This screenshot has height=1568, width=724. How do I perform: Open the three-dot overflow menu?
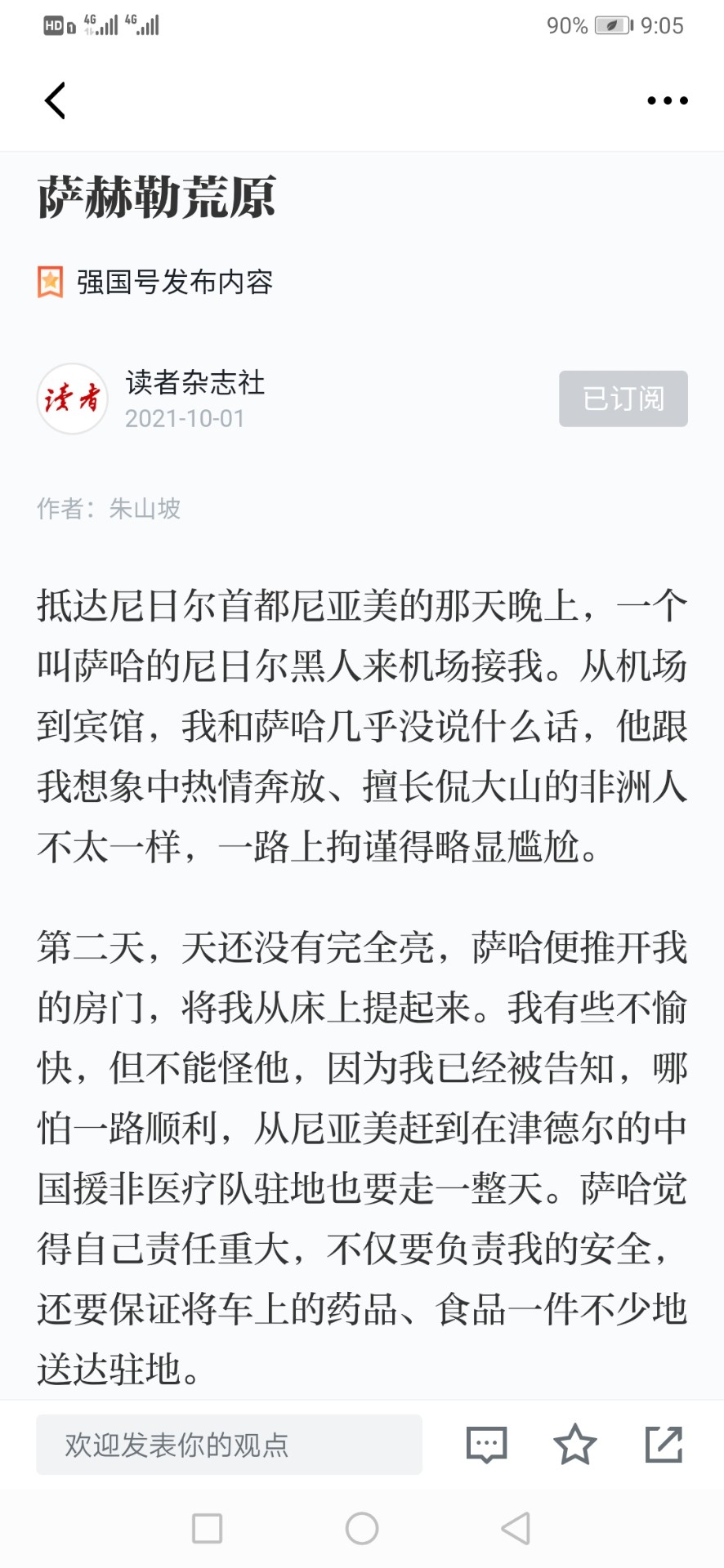pos(667,101)
